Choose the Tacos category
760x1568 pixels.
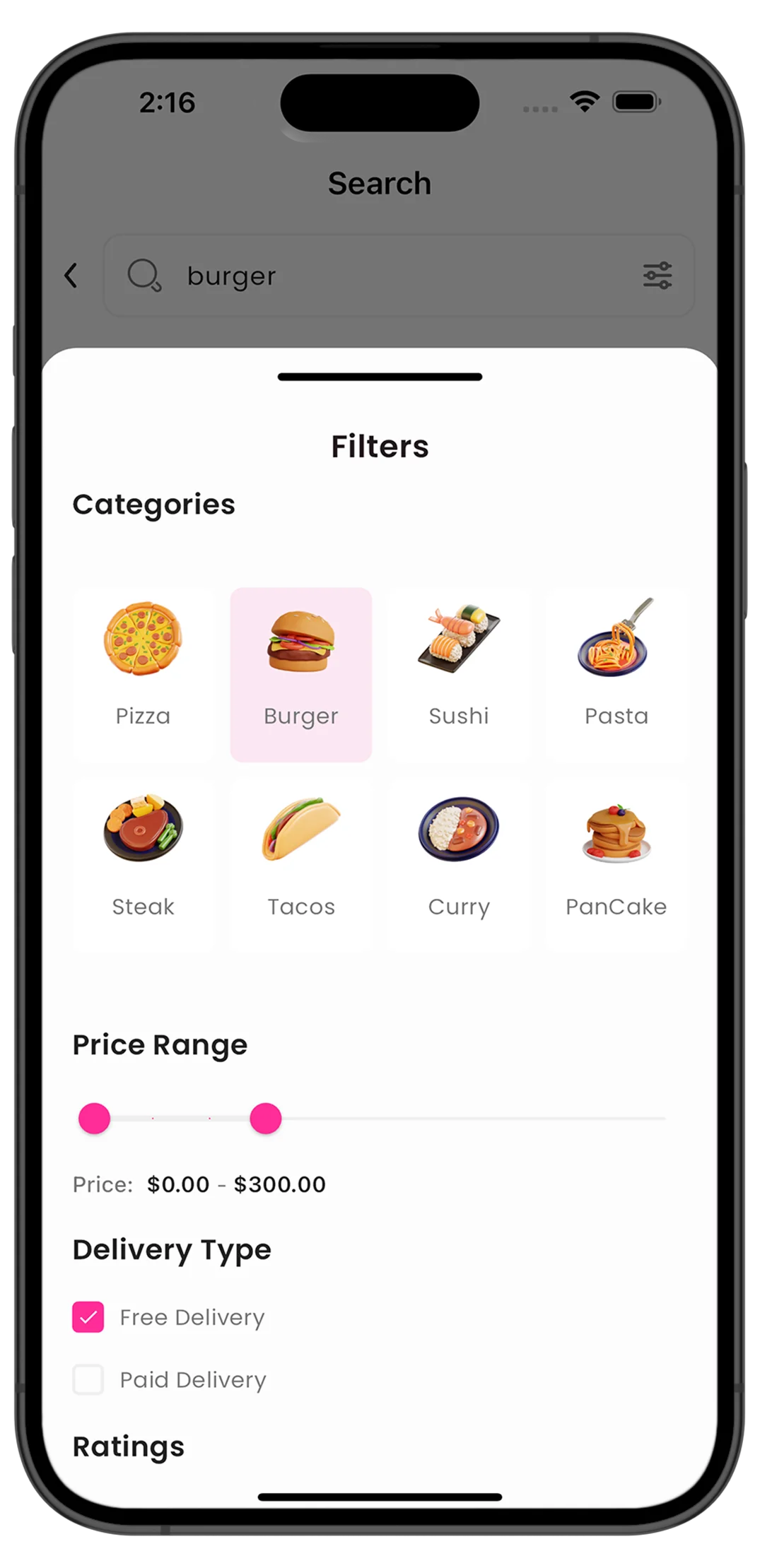pos(301,863)
